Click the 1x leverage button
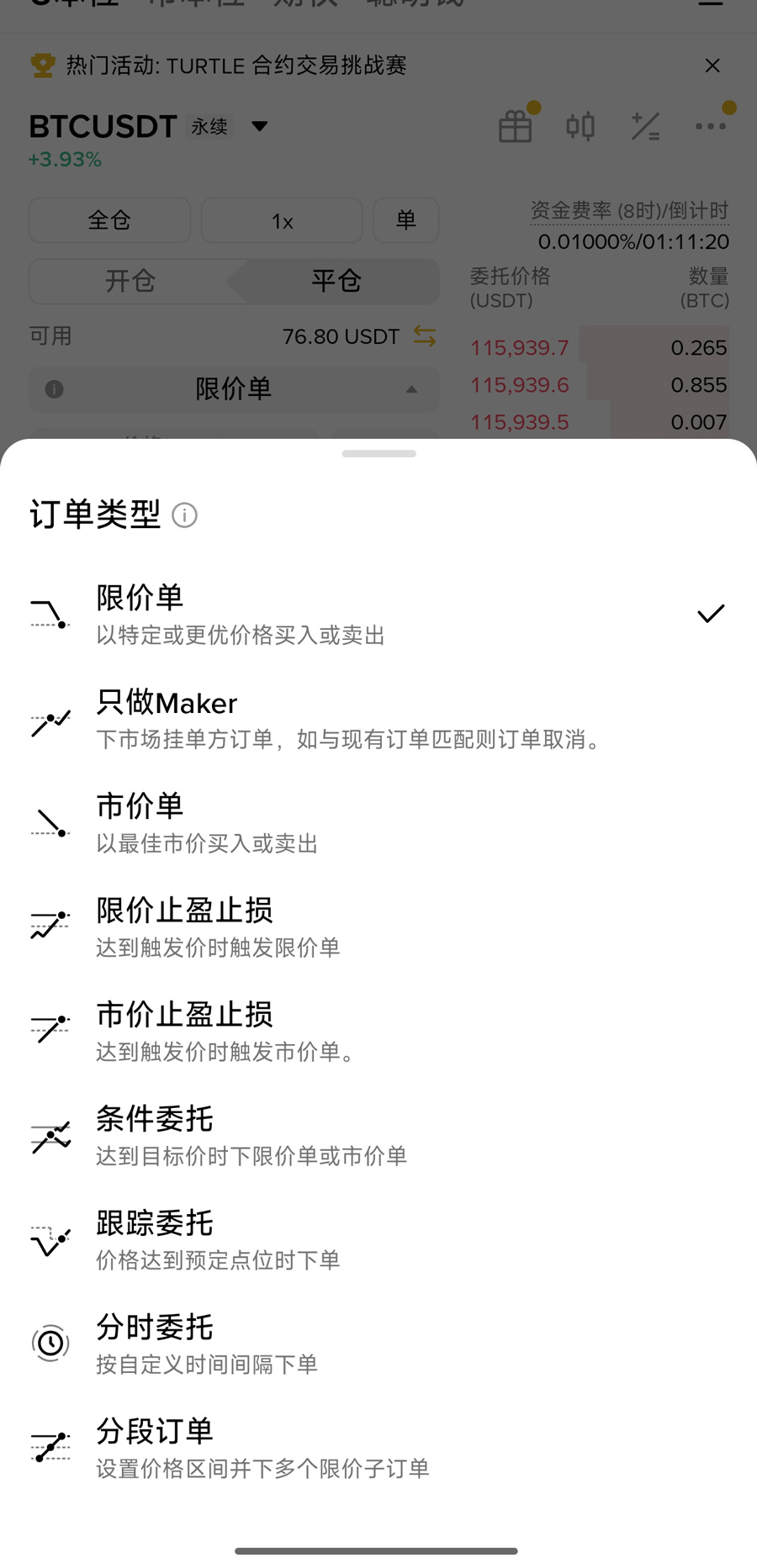 tap(282, 219)
